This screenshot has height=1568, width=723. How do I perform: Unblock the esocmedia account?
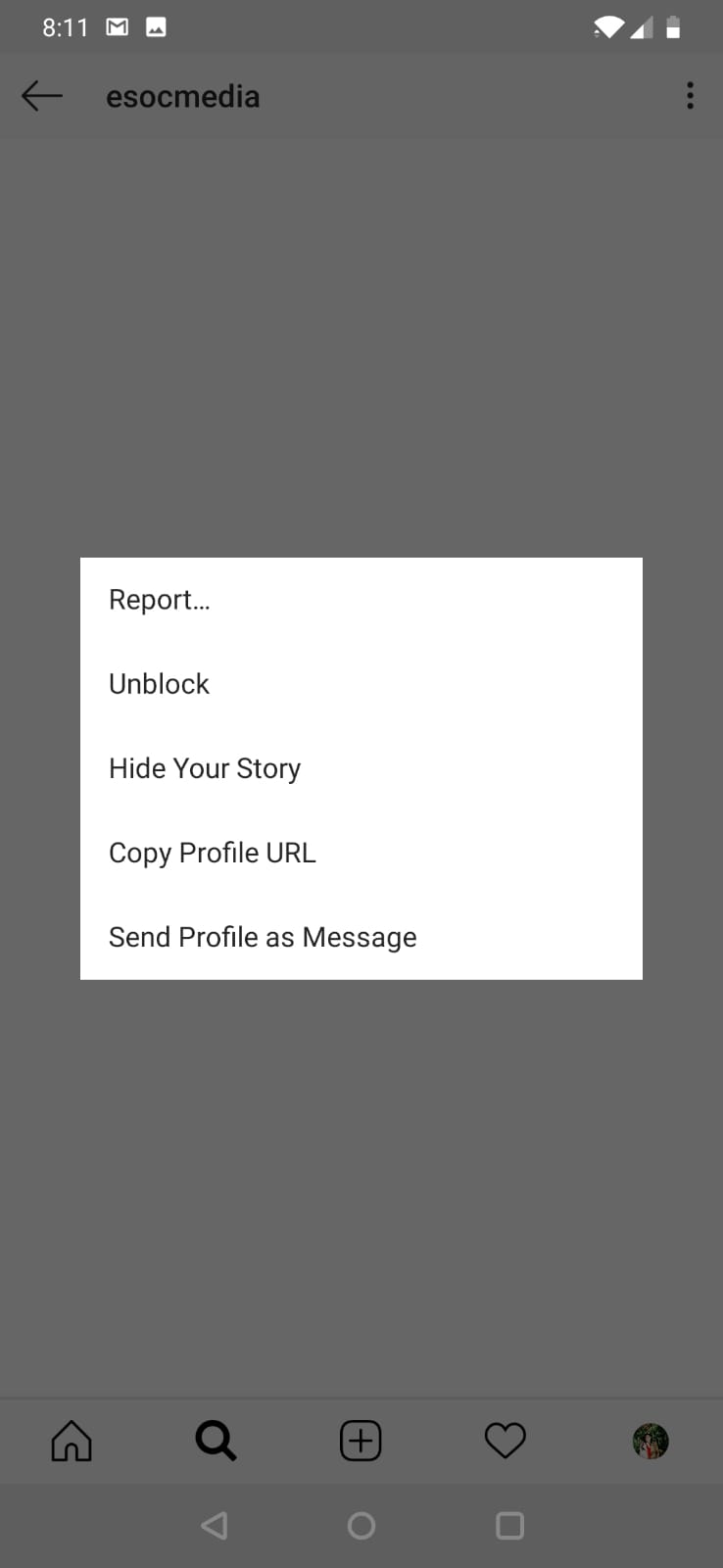(160, 684)
